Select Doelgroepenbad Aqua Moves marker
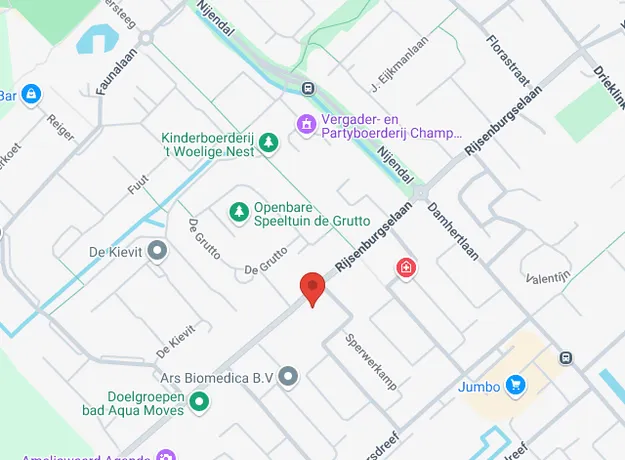Screen dimensions: 625x460 point(199,403)
